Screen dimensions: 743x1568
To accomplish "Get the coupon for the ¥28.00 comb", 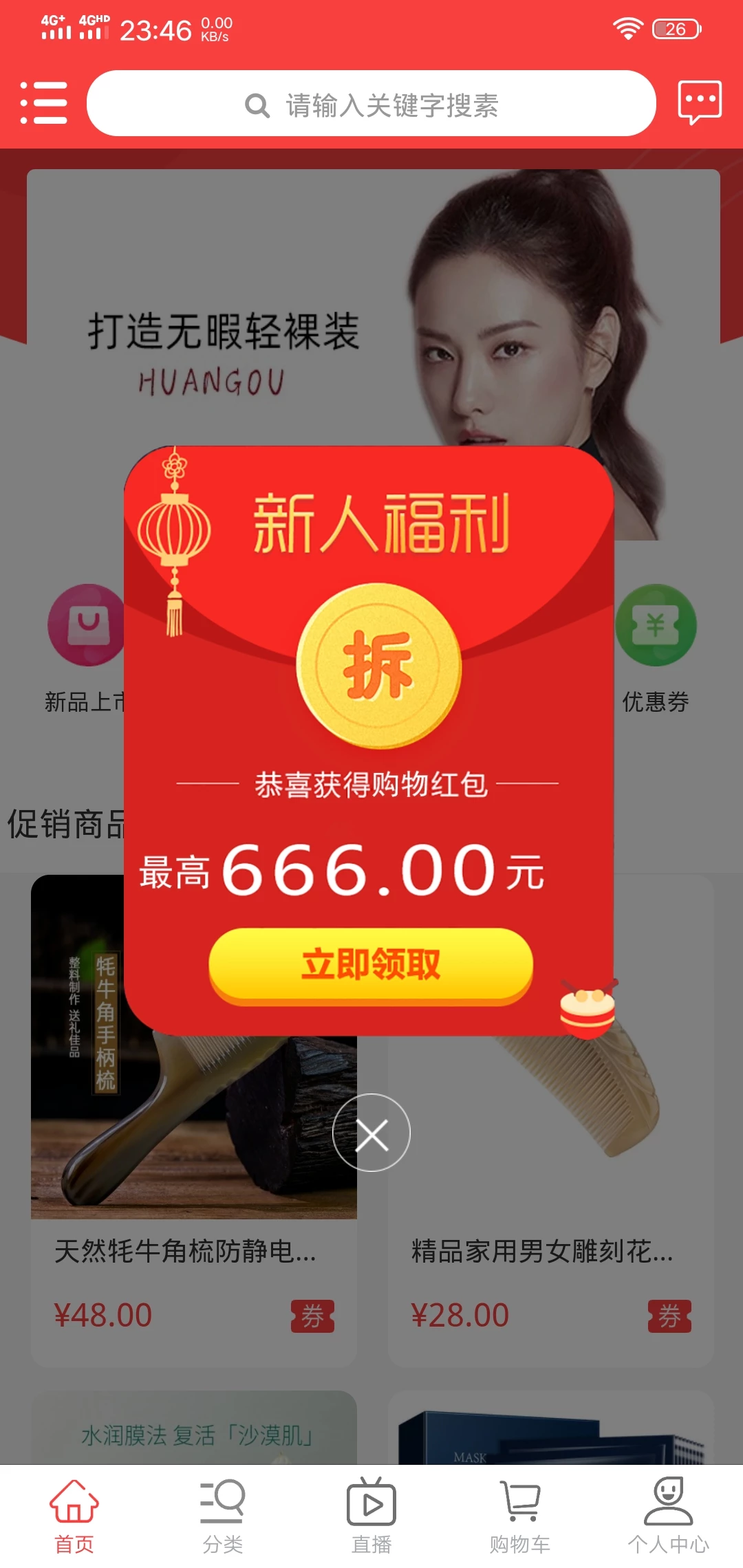I will tap(669, 1316).
